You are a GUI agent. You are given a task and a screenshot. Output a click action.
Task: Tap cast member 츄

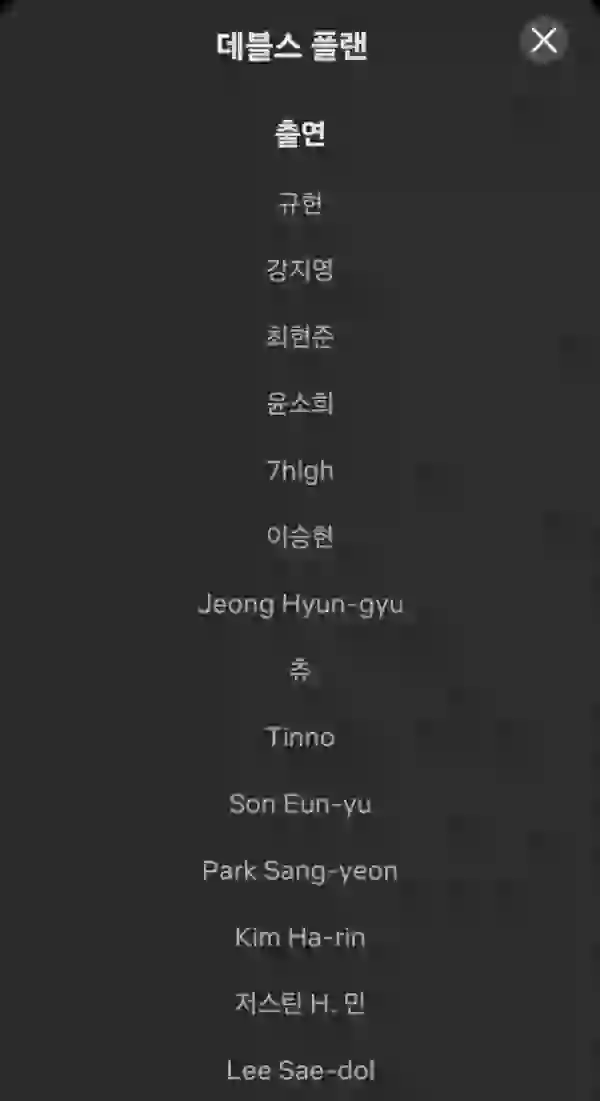(x=300, y=670)
